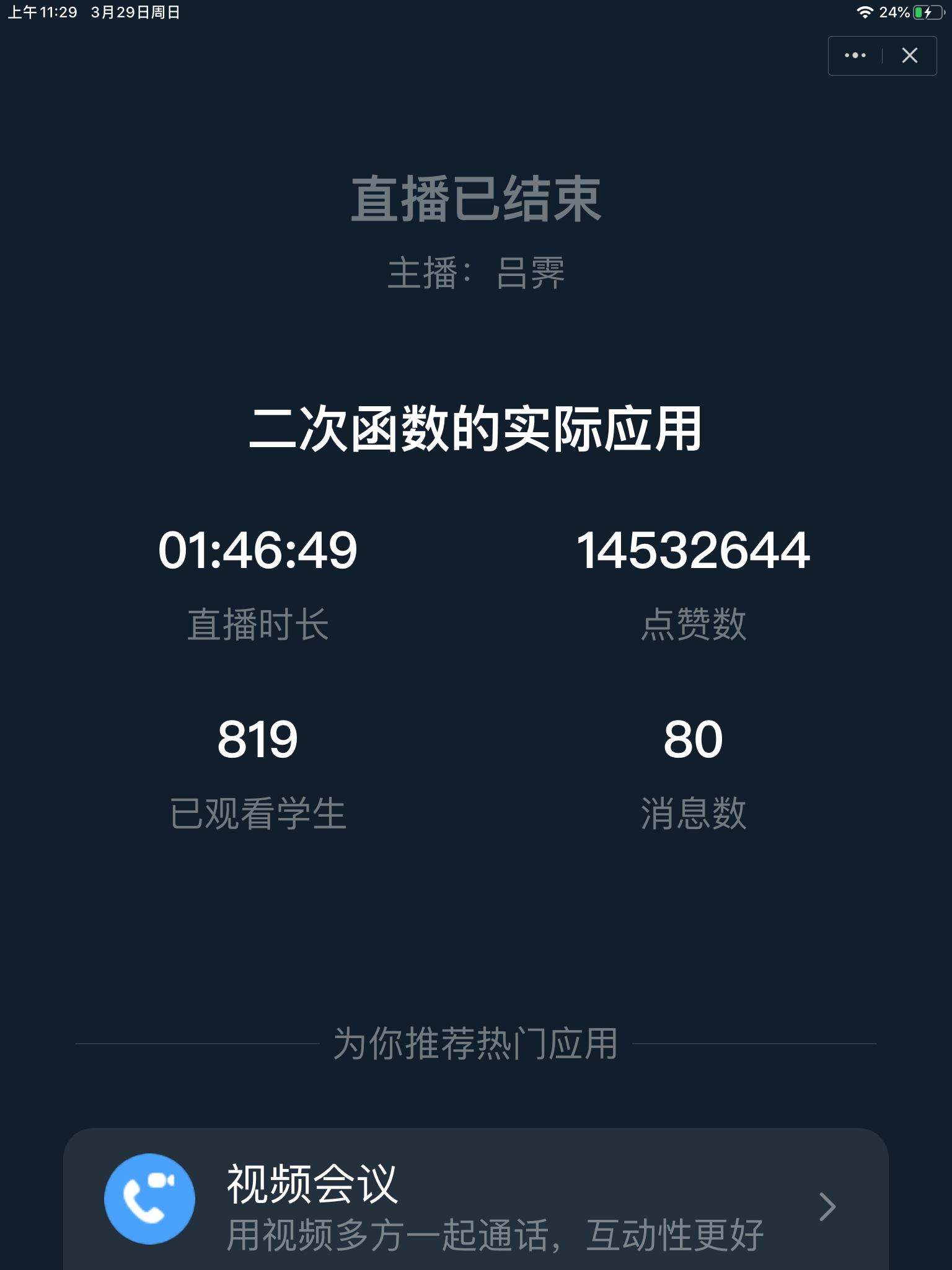952x1270 pixels.
Task: Open the 视频会议 recommended app card
Action: click(x=475, y=1204)
